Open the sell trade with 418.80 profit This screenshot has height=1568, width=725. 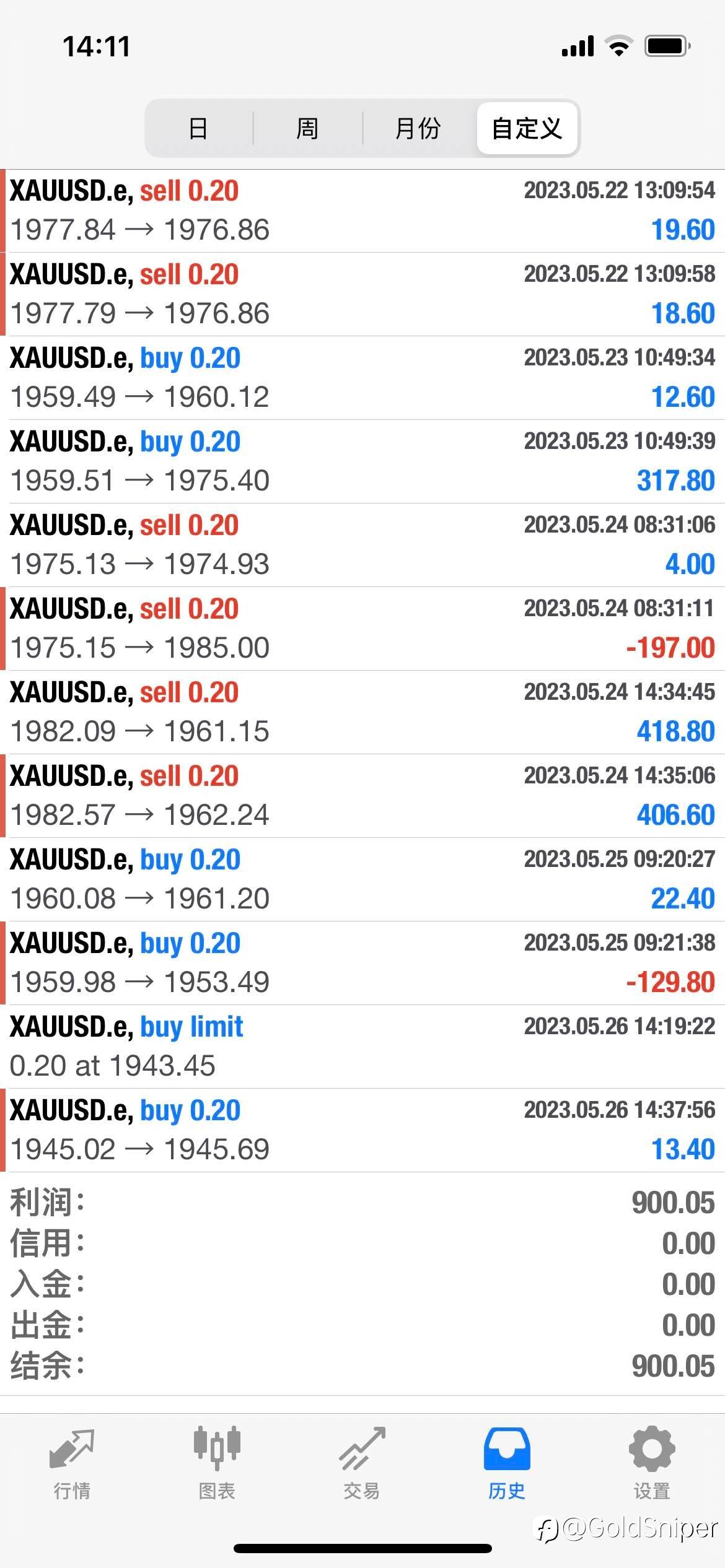coord(362,712)
